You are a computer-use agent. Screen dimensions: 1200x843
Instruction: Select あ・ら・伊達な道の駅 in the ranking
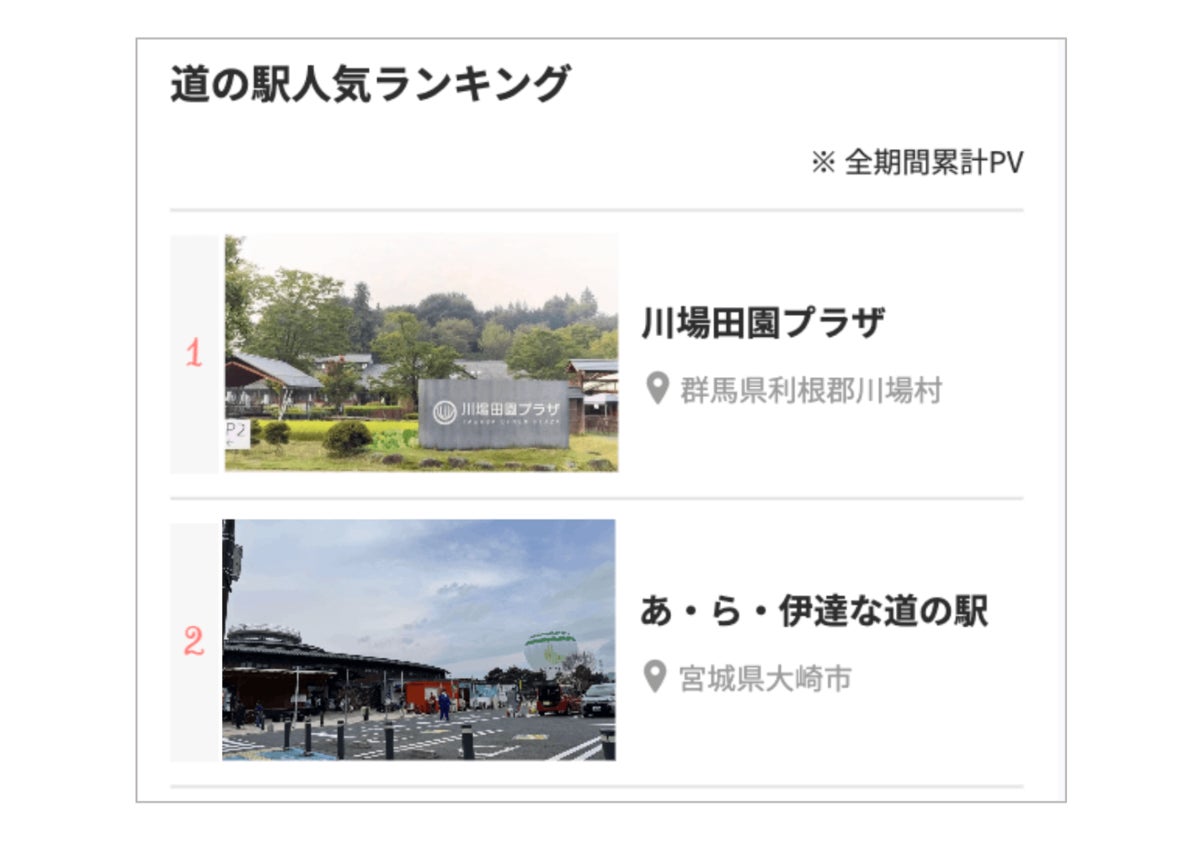(x=813, y=612)
